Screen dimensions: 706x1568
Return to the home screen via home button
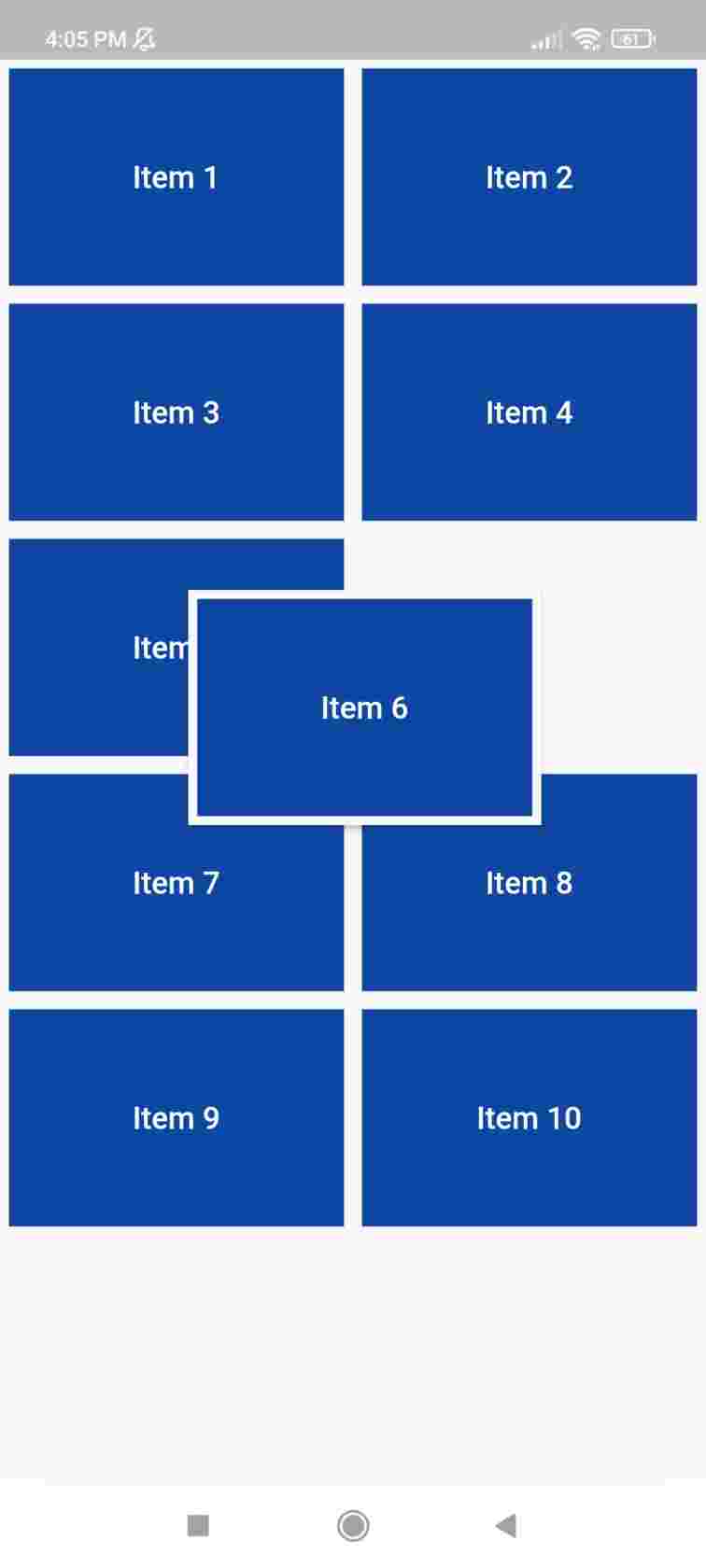(353, 1525)
